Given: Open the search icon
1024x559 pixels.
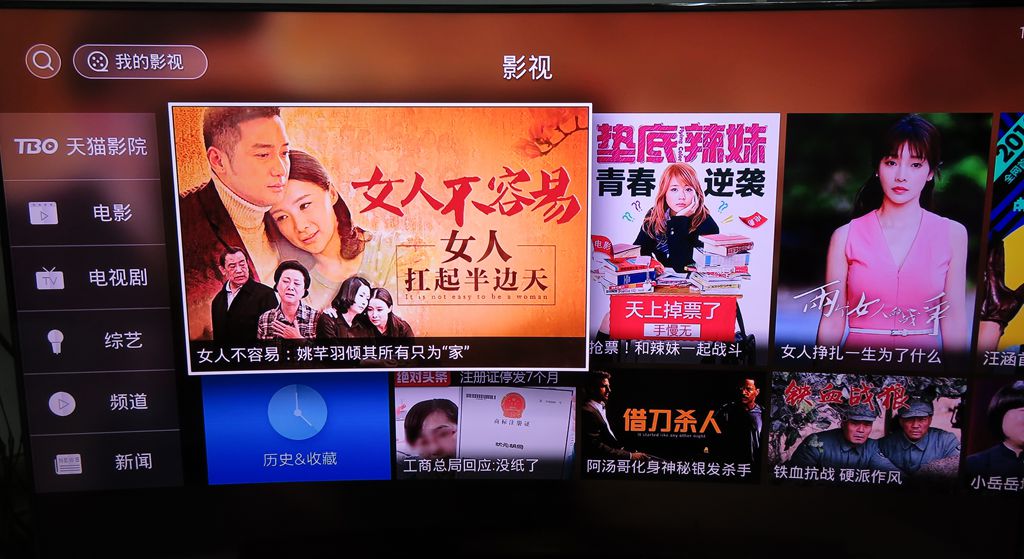Looking at the screenshot, I should [x=42, y=62].
